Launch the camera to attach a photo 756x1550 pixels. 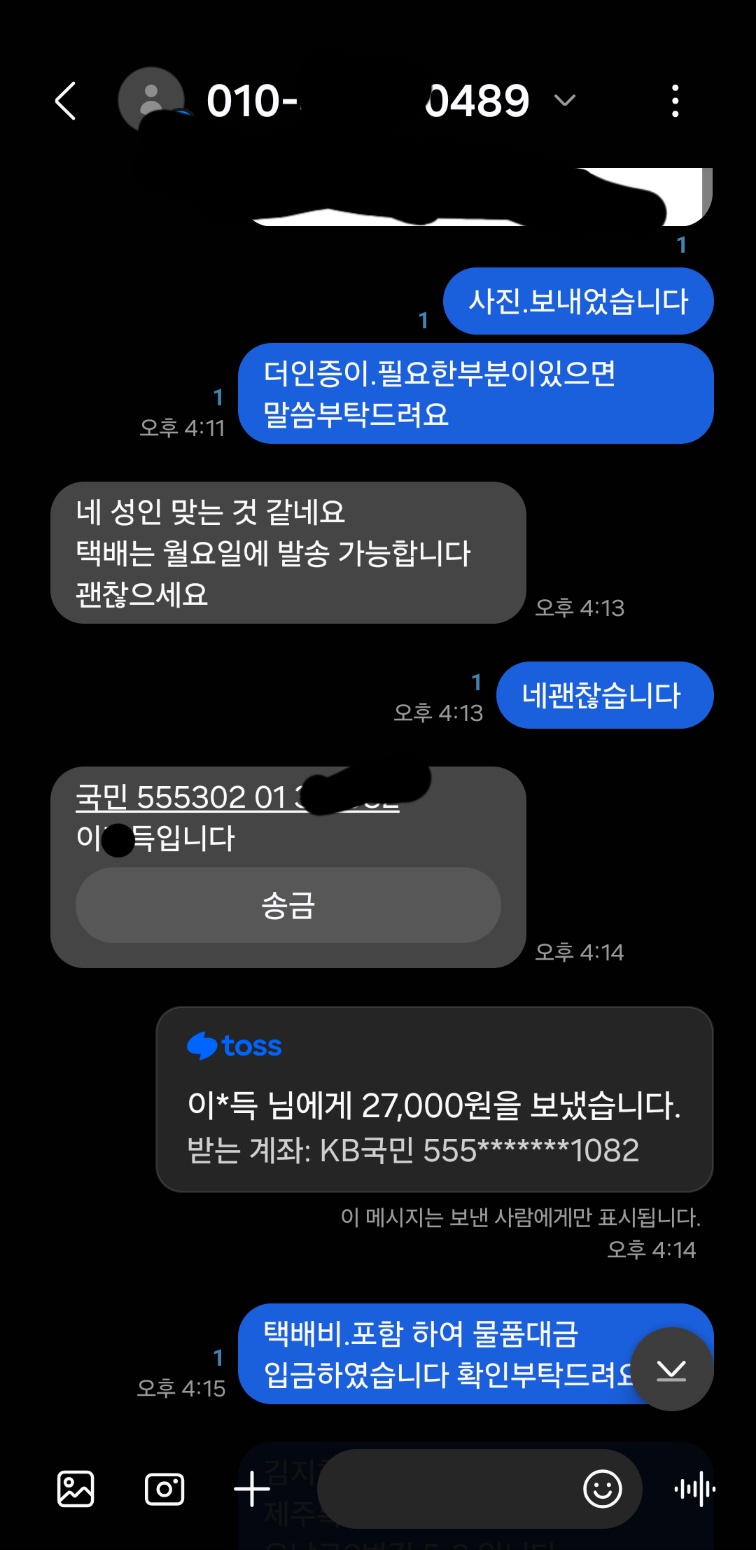164,1489
